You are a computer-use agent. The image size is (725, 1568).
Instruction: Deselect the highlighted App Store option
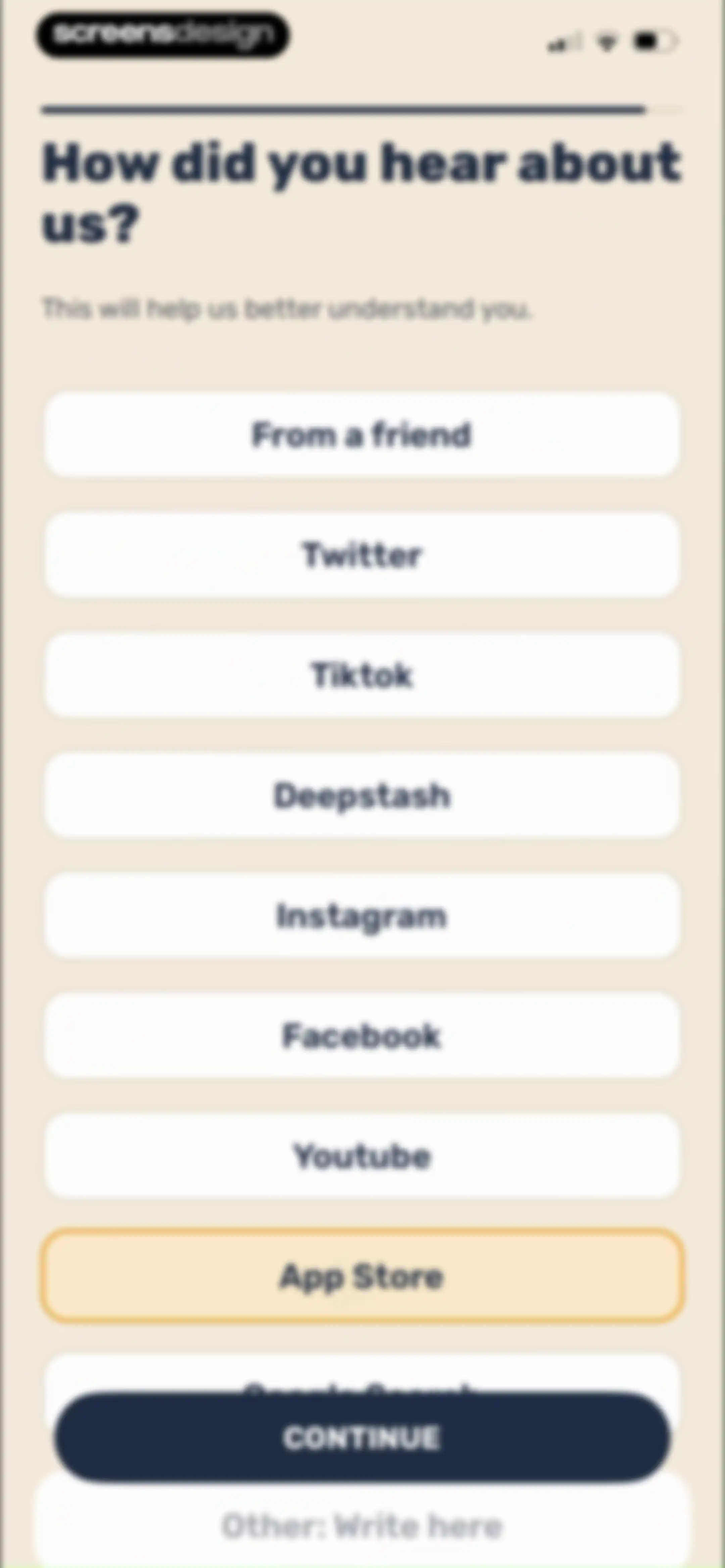[361, 1276]
